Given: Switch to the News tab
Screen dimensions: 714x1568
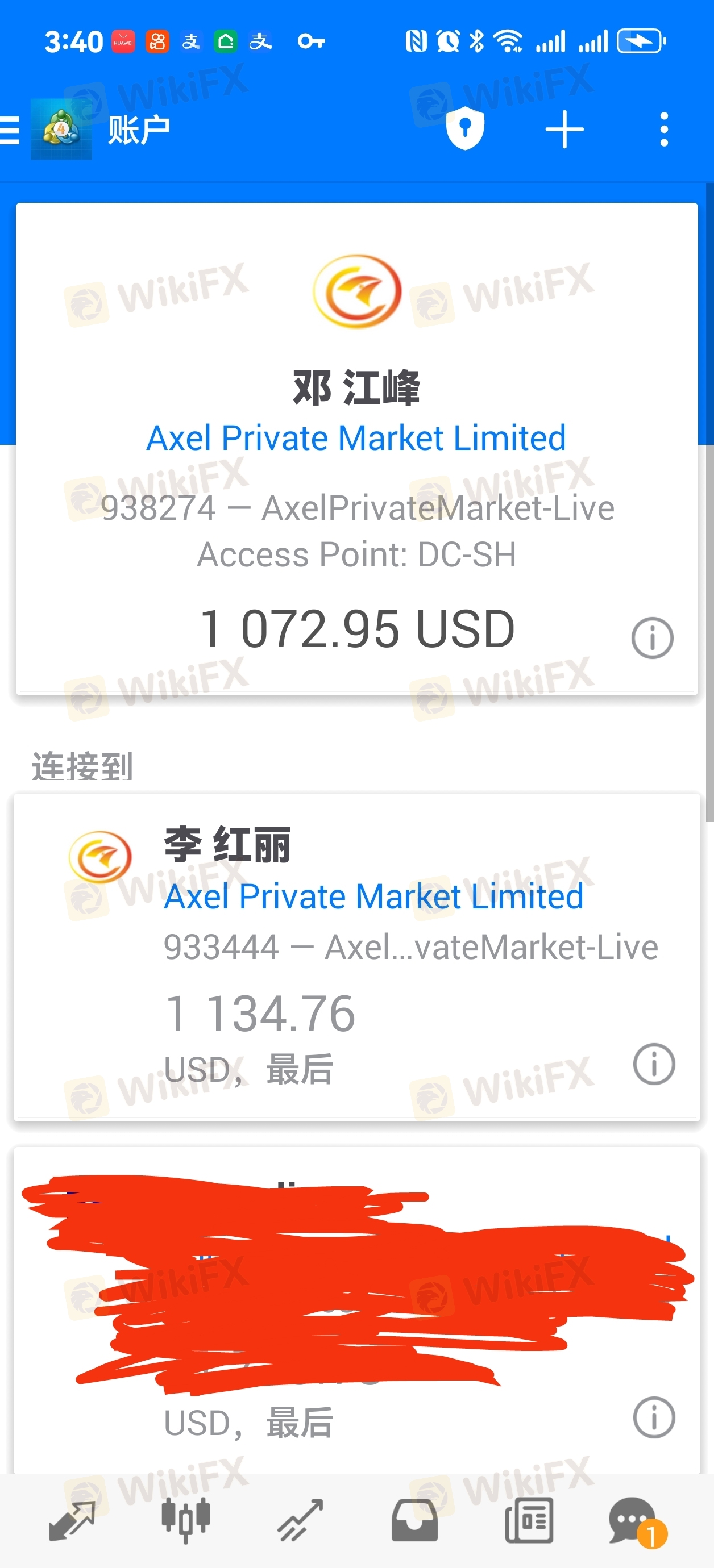Looking at the screenshot, I should click(529, 1520).
